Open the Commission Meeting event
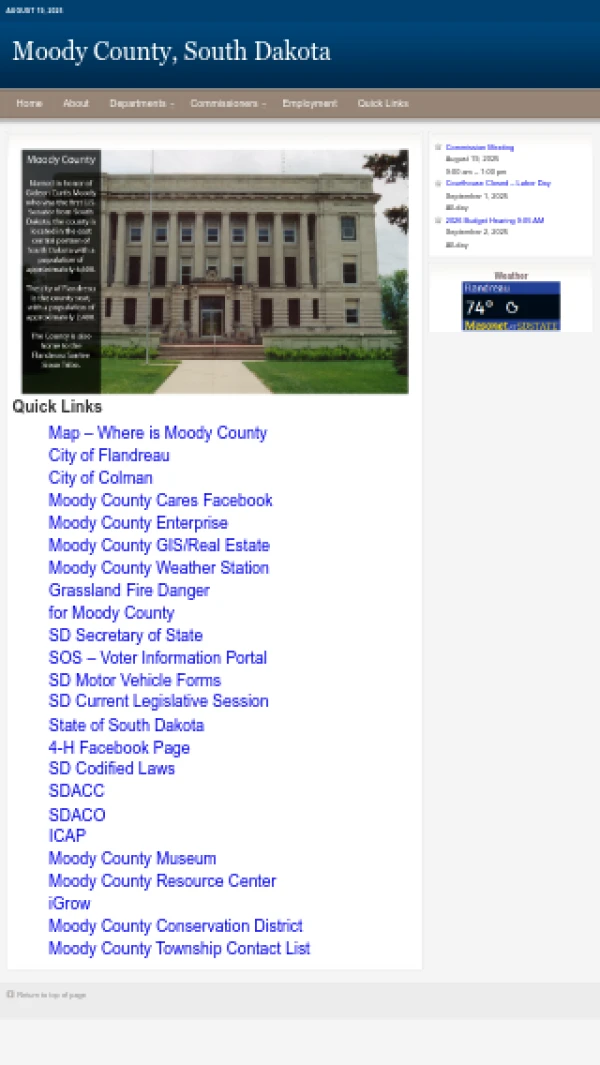 (479, 148)
